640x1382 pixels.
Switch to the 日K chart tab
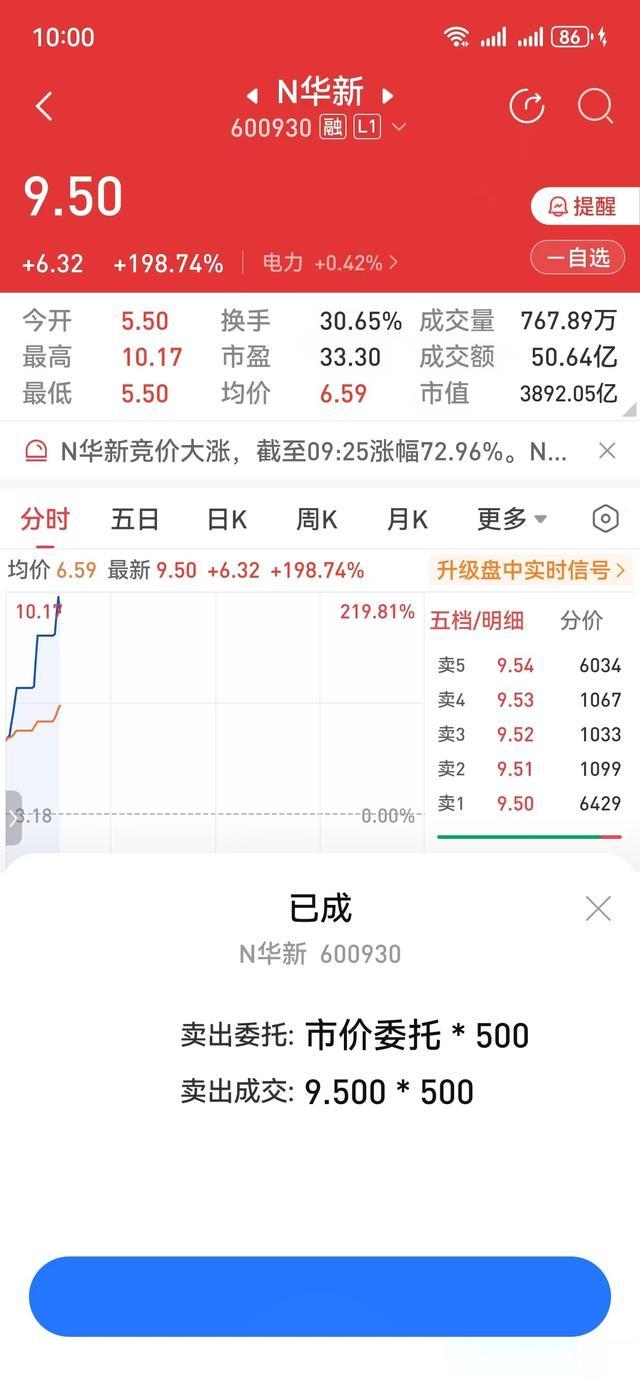pyautogui.click(x=226, y=519)
